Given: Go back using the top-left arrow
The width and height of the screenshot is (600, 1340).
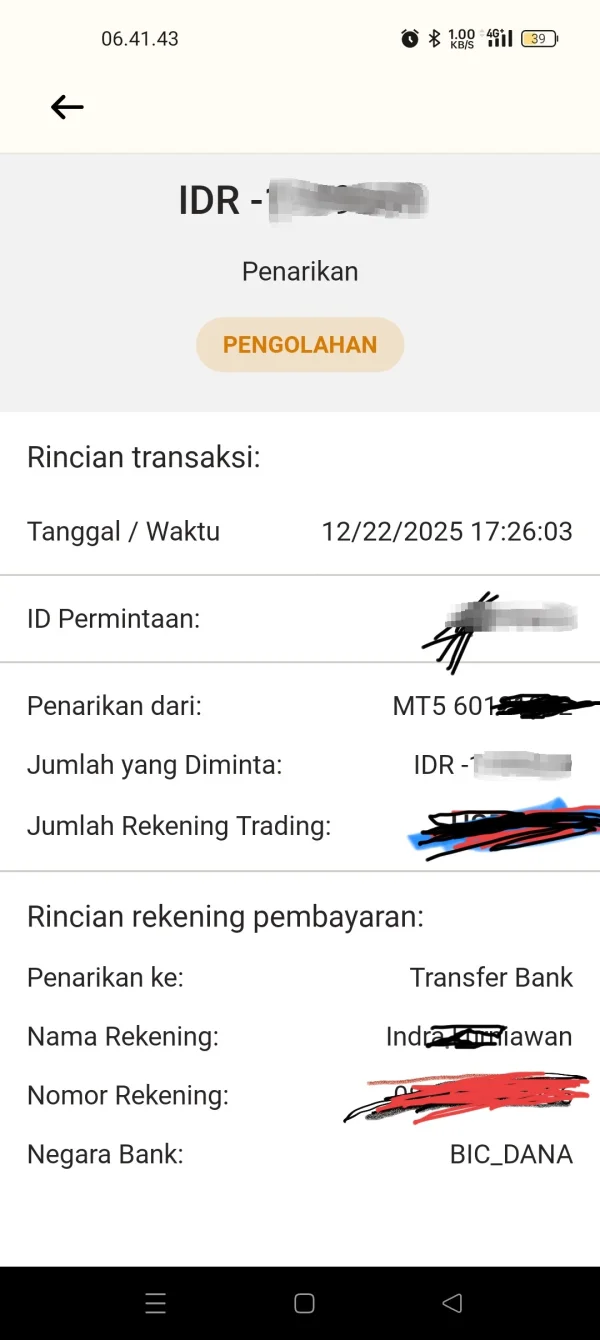Looking at the screenshot, I should [x=67, y=107].
